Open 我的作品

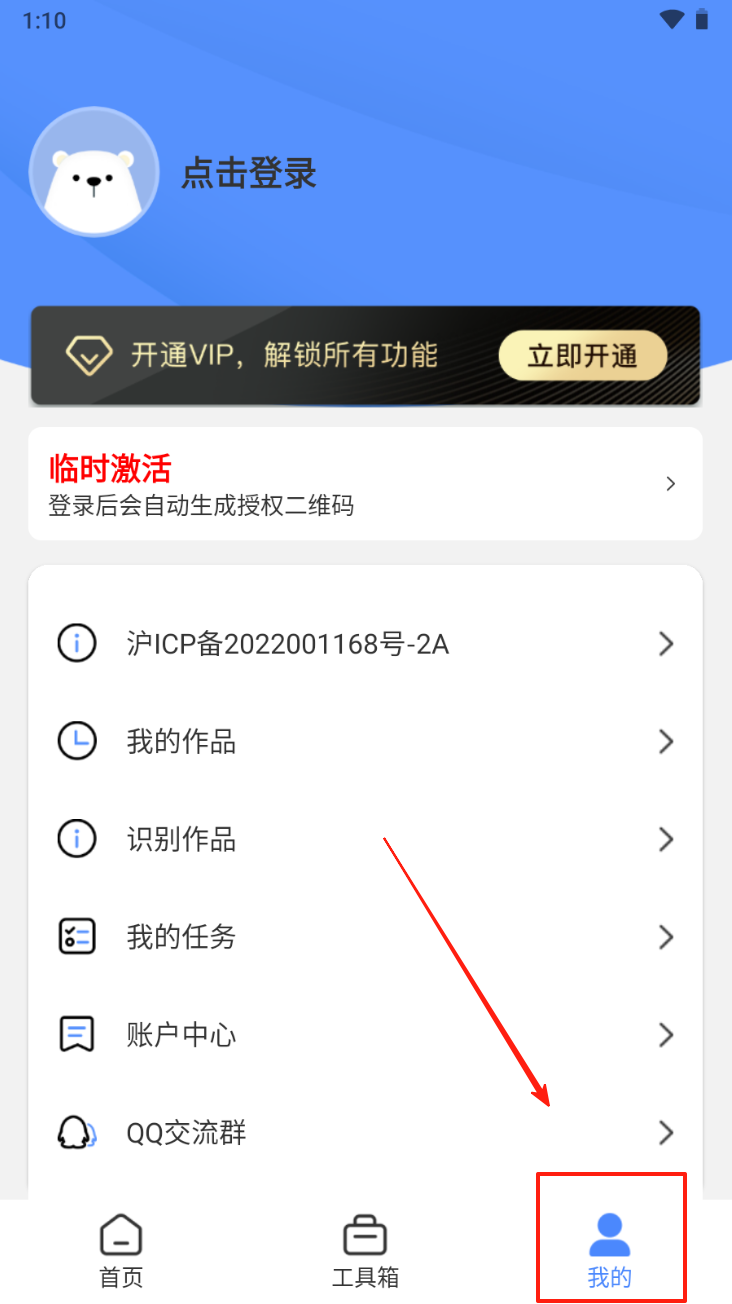tap(365, 742)
